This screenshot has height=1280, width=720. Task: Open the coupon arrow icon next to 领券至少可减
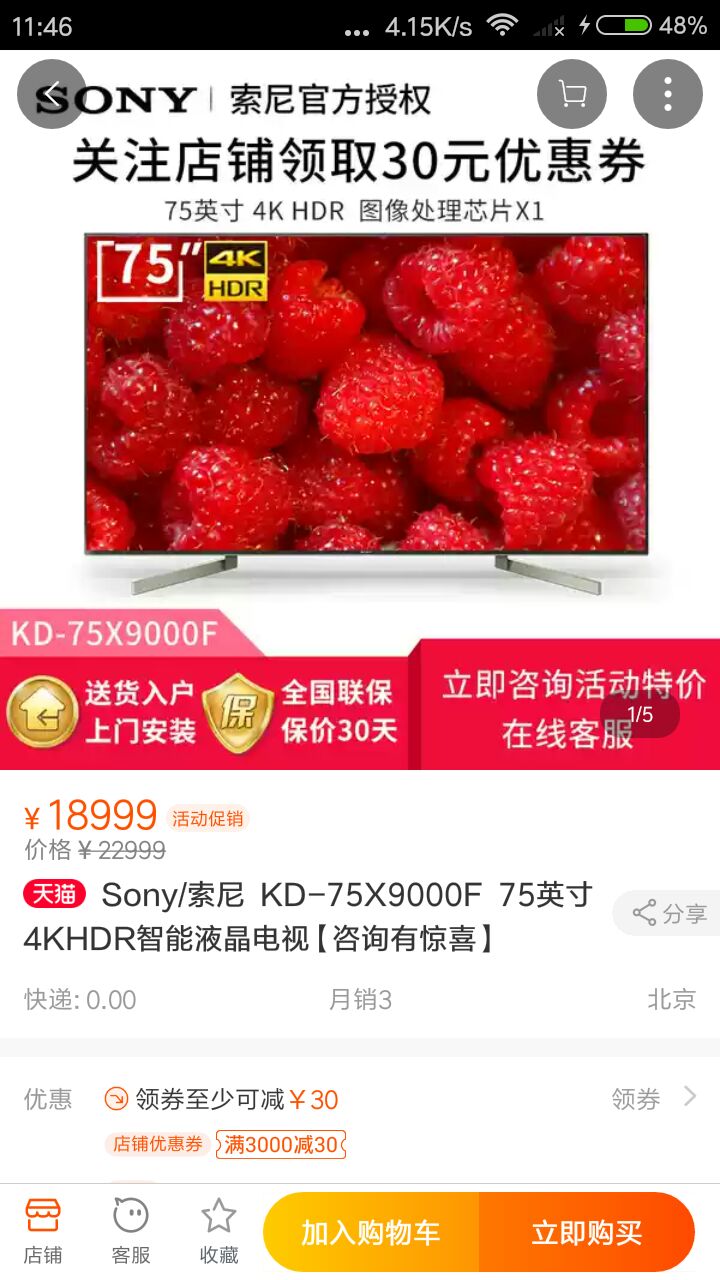click(113, 1097)
